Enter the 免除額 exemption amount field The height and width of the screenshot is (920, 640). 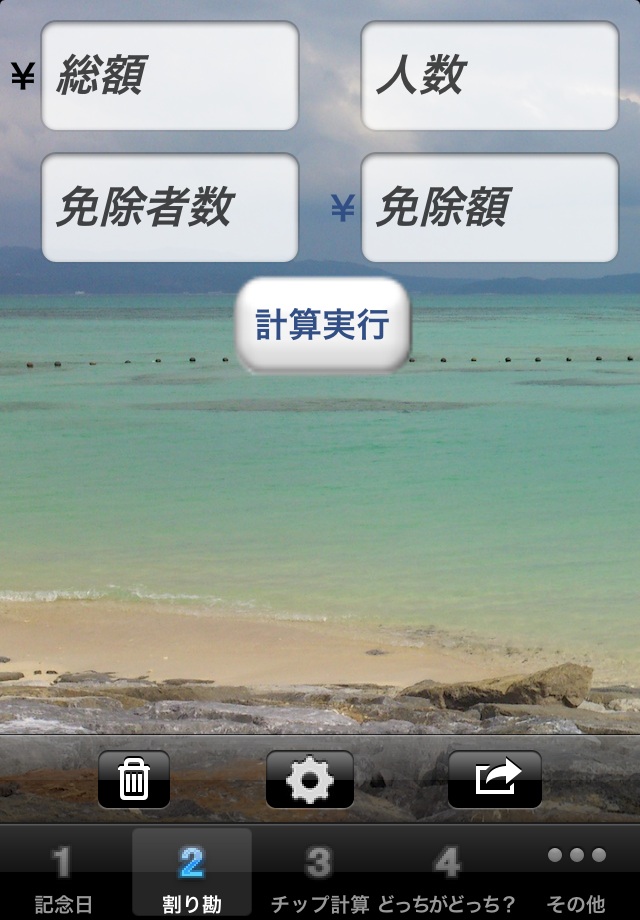coord(489,208)
